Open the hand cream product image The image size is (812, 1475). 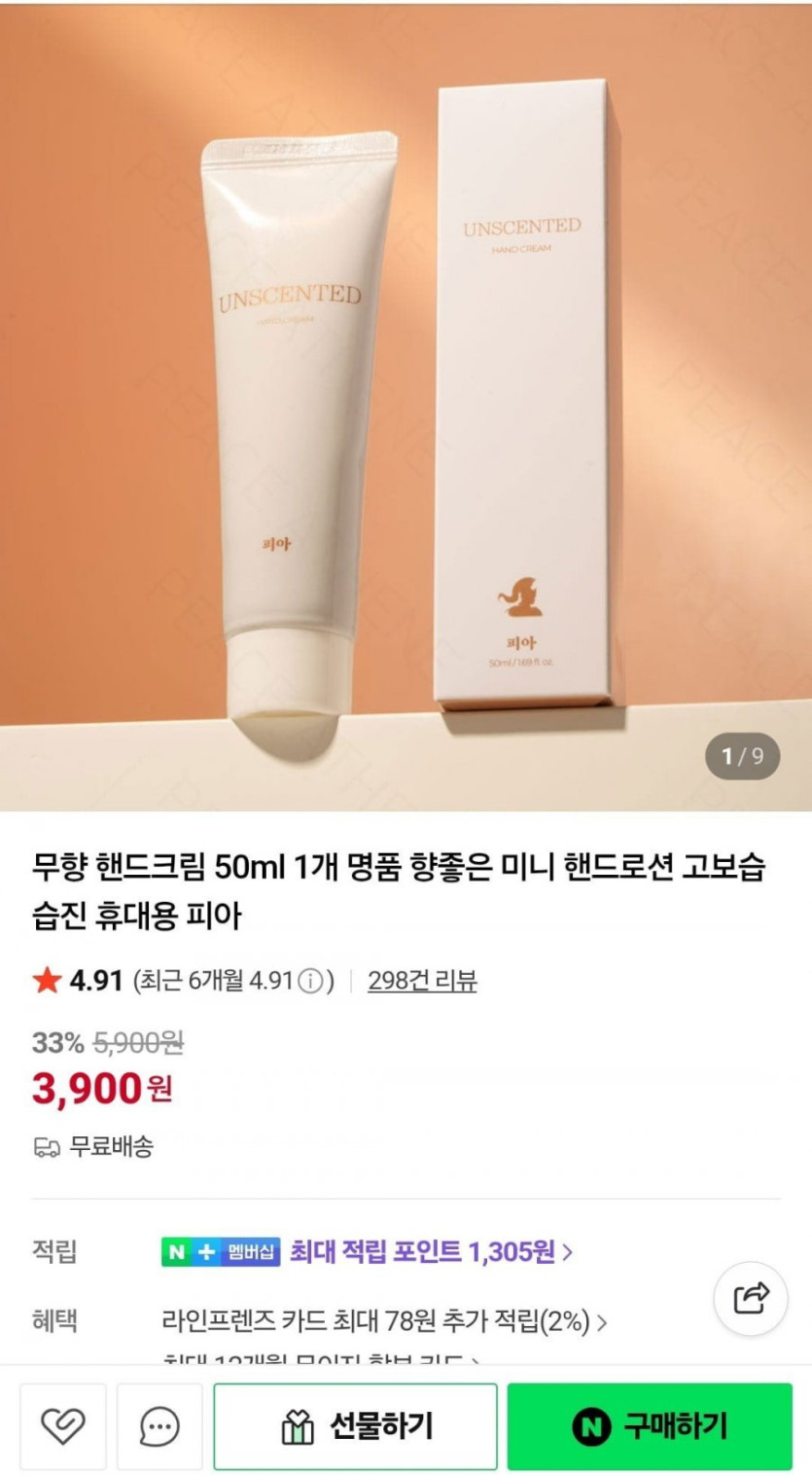pos(406,406)
